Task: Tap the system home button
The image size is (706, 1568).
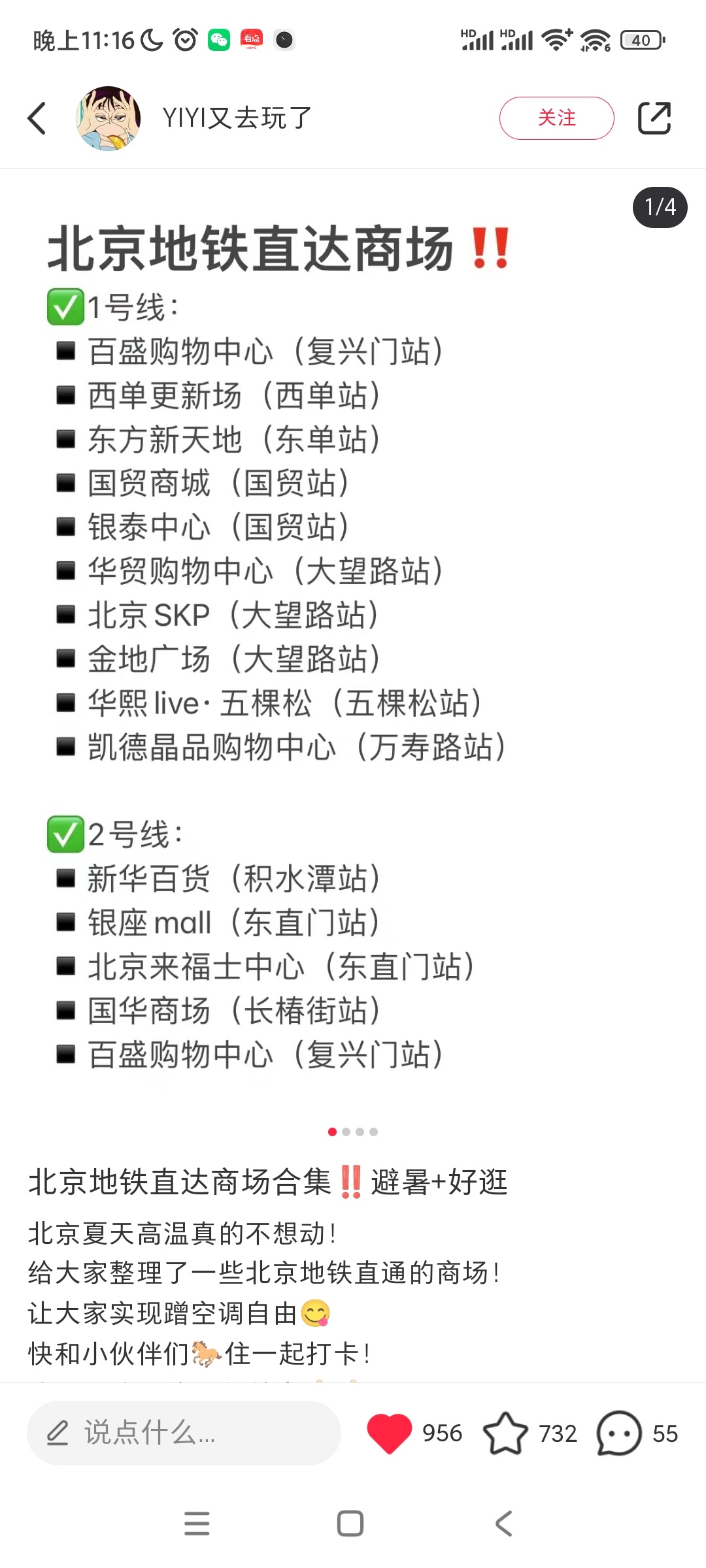Action: (350, 1524)
